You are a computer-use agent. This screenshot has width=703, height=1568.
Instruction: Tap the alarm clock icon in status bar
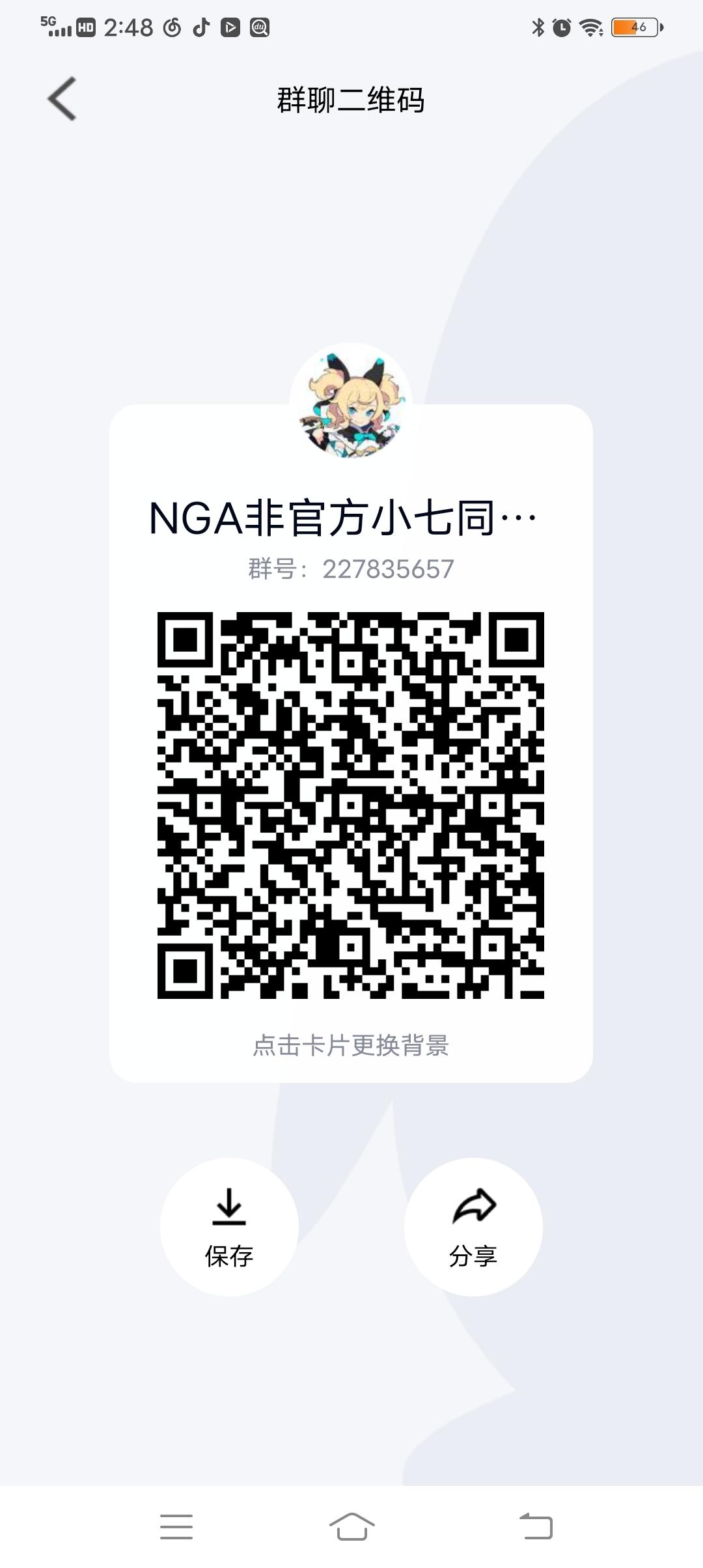[561, 26]
